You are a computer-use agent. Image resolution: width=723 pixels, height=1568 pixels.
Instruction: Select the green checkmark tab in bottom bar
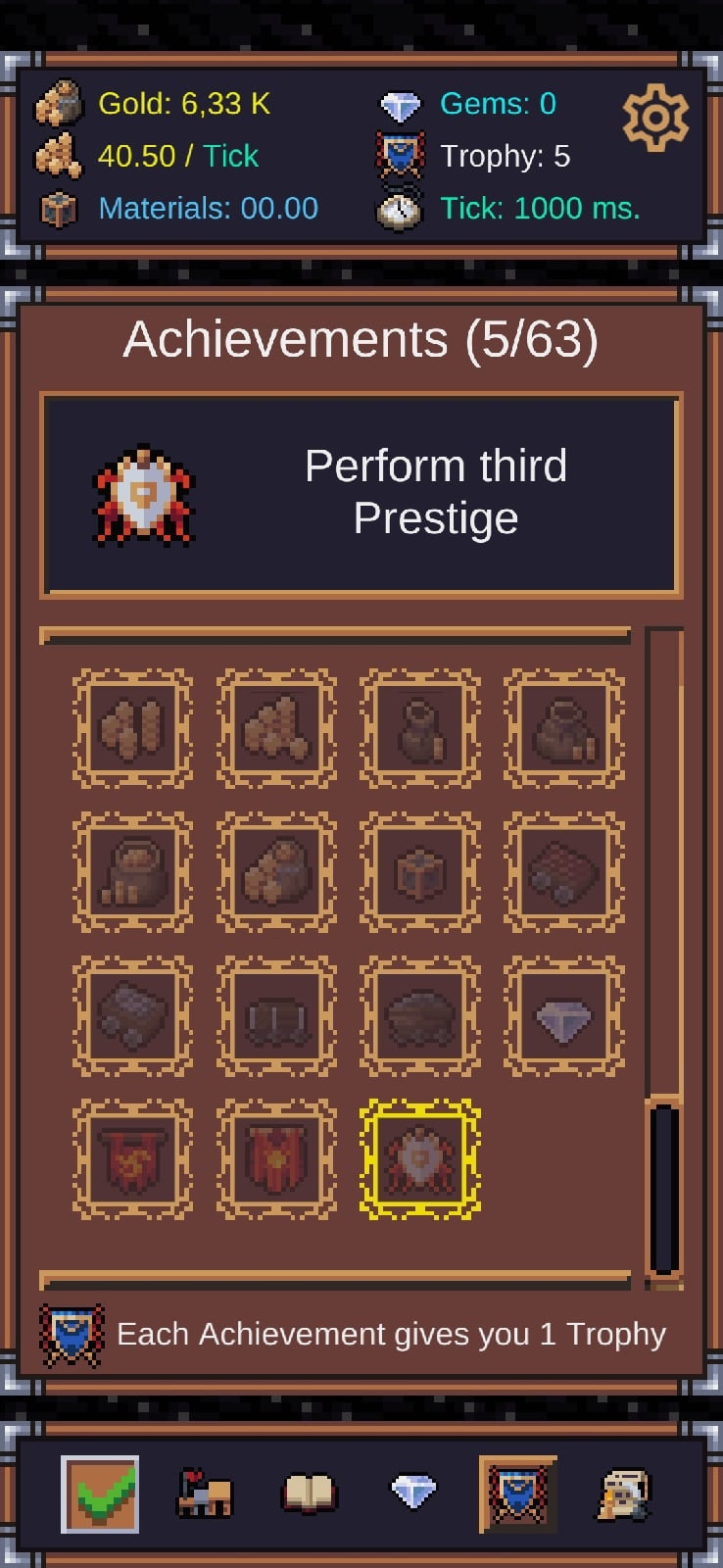(x=99, y=1494)
